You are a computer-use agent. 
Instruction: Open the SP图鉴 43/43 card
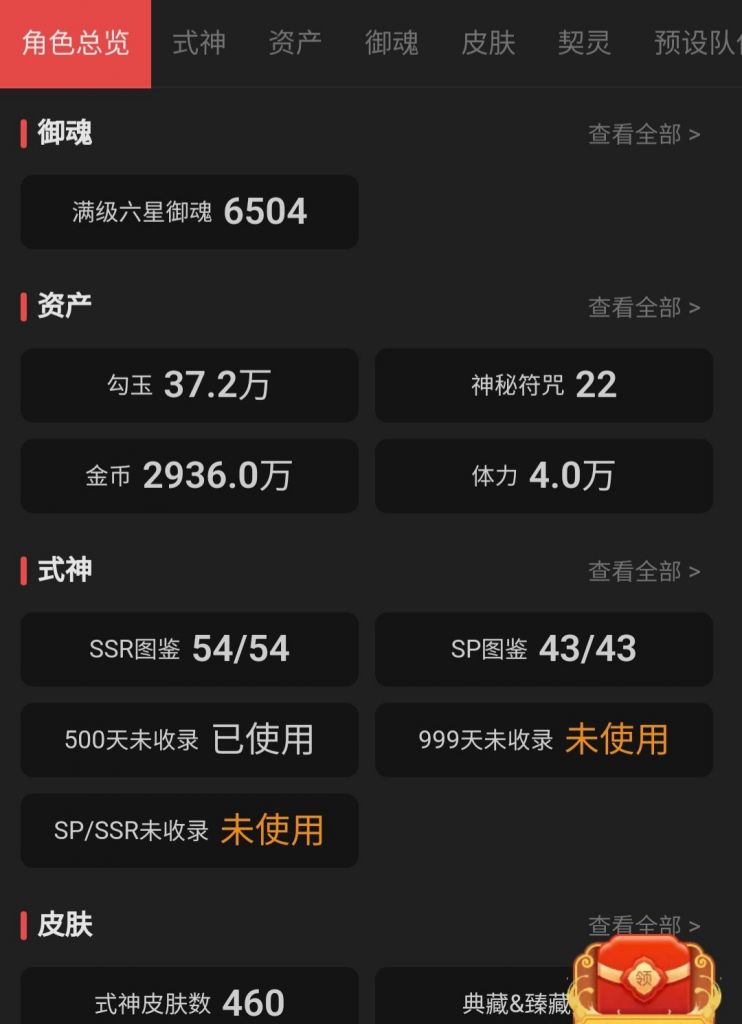point(544,650)
